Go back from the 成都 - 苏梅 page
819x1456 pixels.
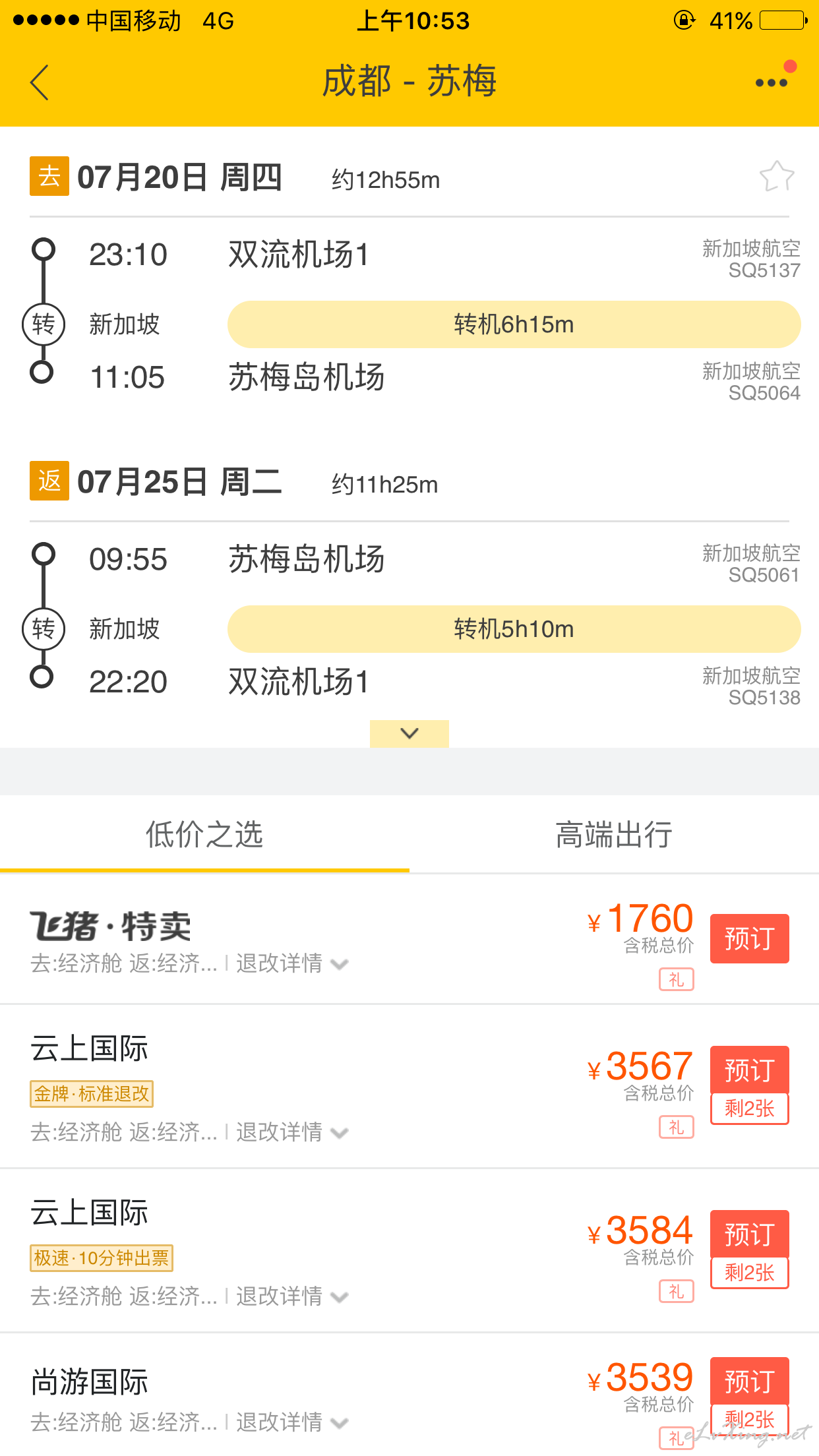pyautogui.click(x=40, y=82)
